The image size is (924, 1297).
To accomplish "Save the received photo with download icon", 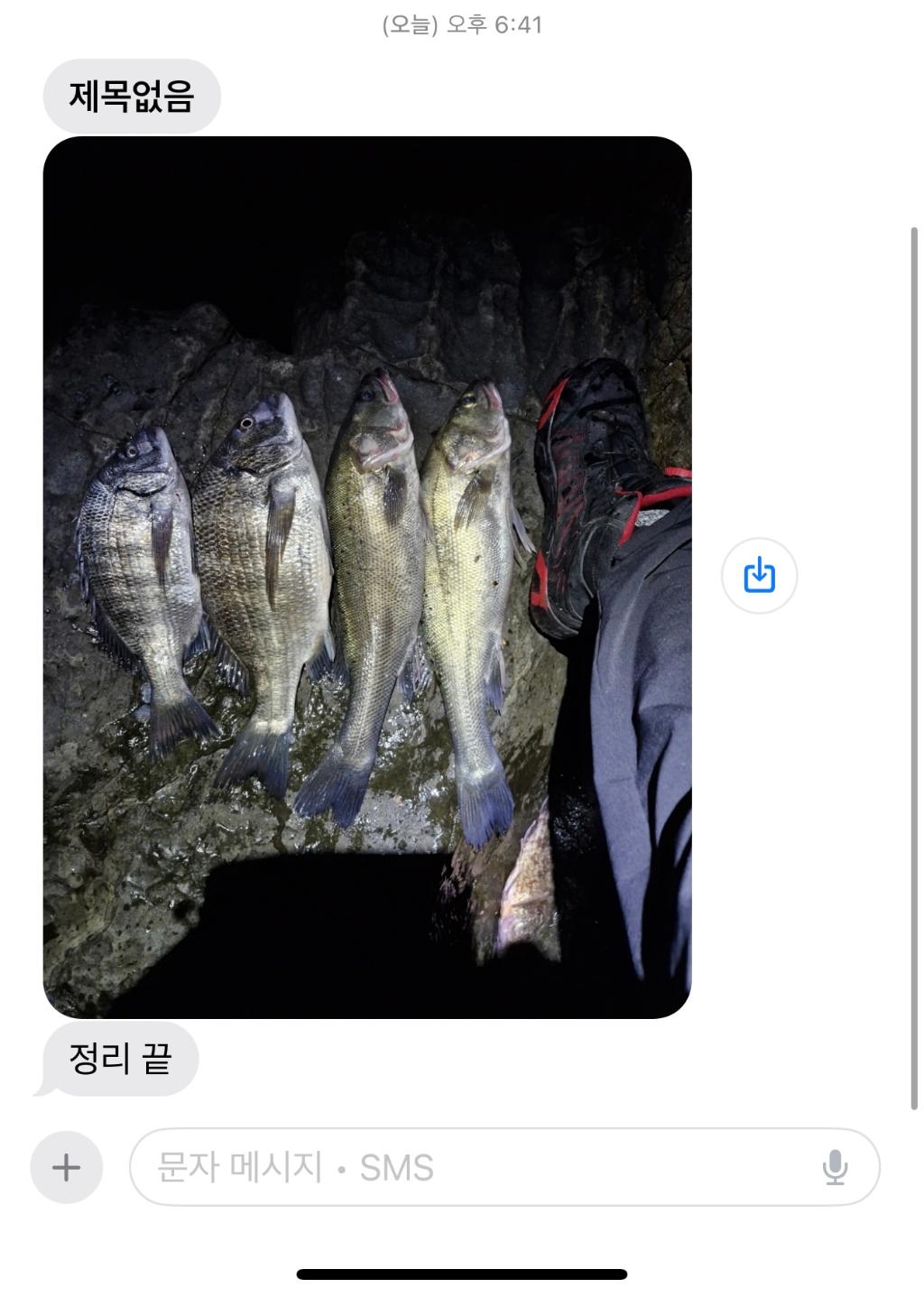I will pyautogui.click(x=759, y=576).
